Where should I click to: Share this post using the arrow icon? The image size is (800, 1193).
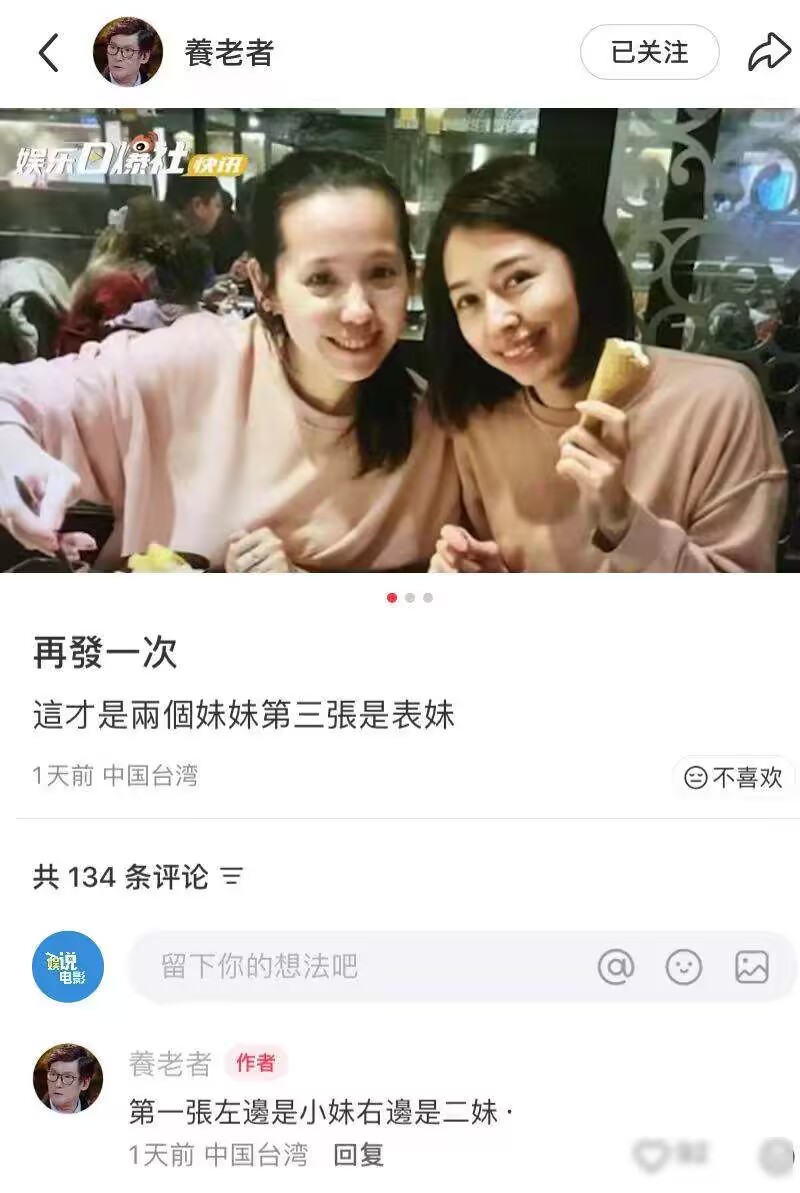(x=769, y=52)
